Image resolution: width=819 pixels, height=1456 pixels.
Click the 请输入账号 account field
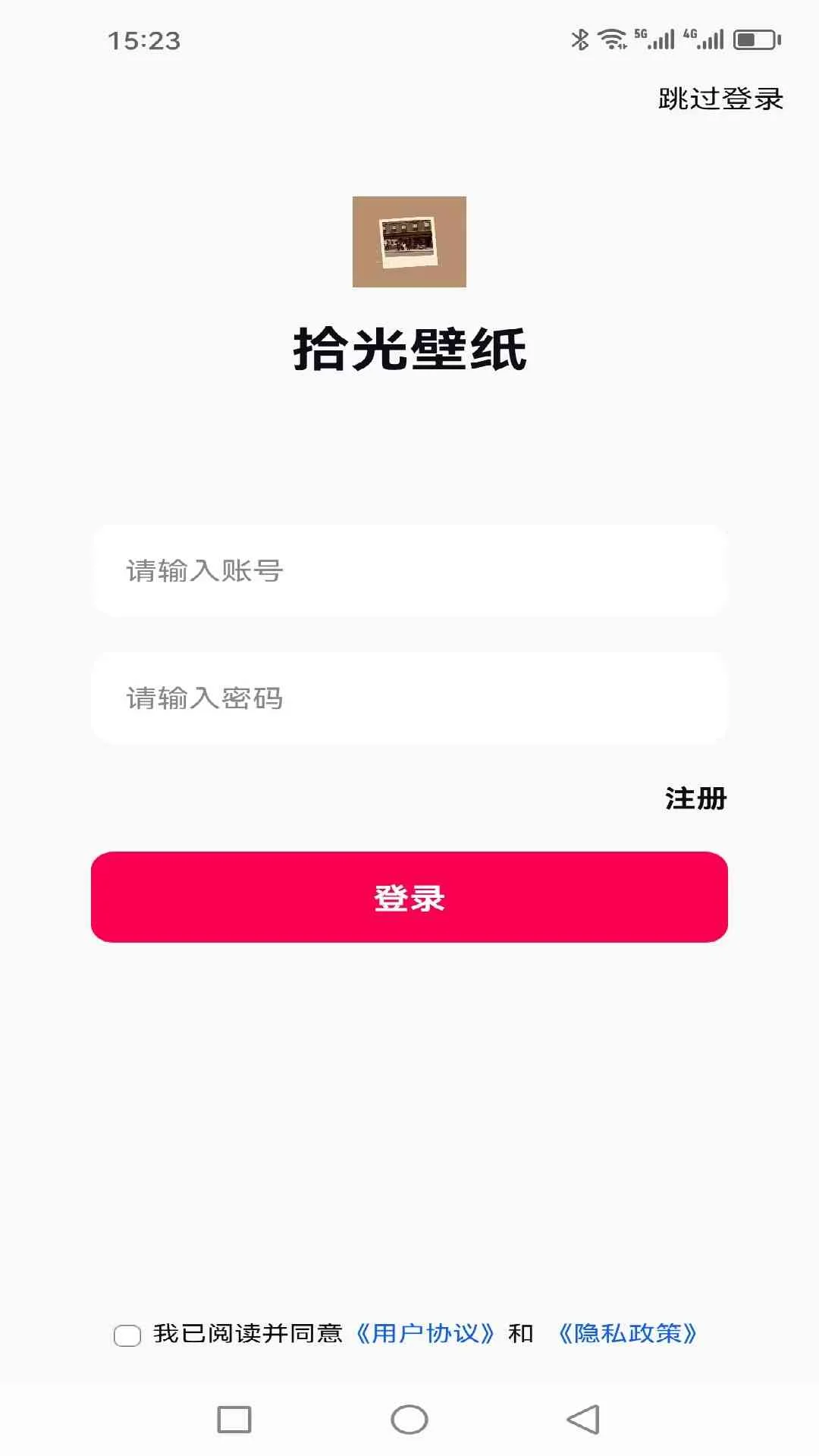pos(409,570)
